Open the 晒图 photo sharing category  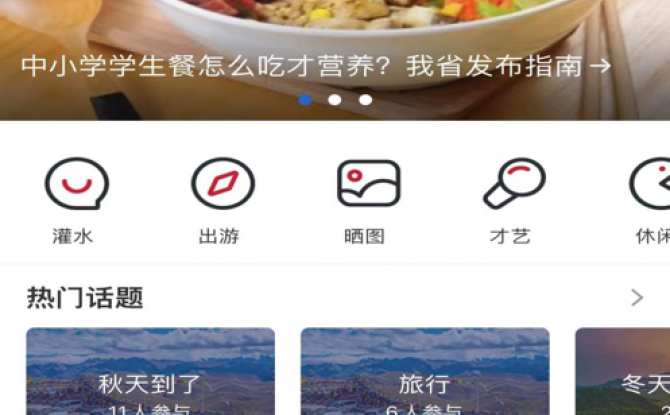369,200
